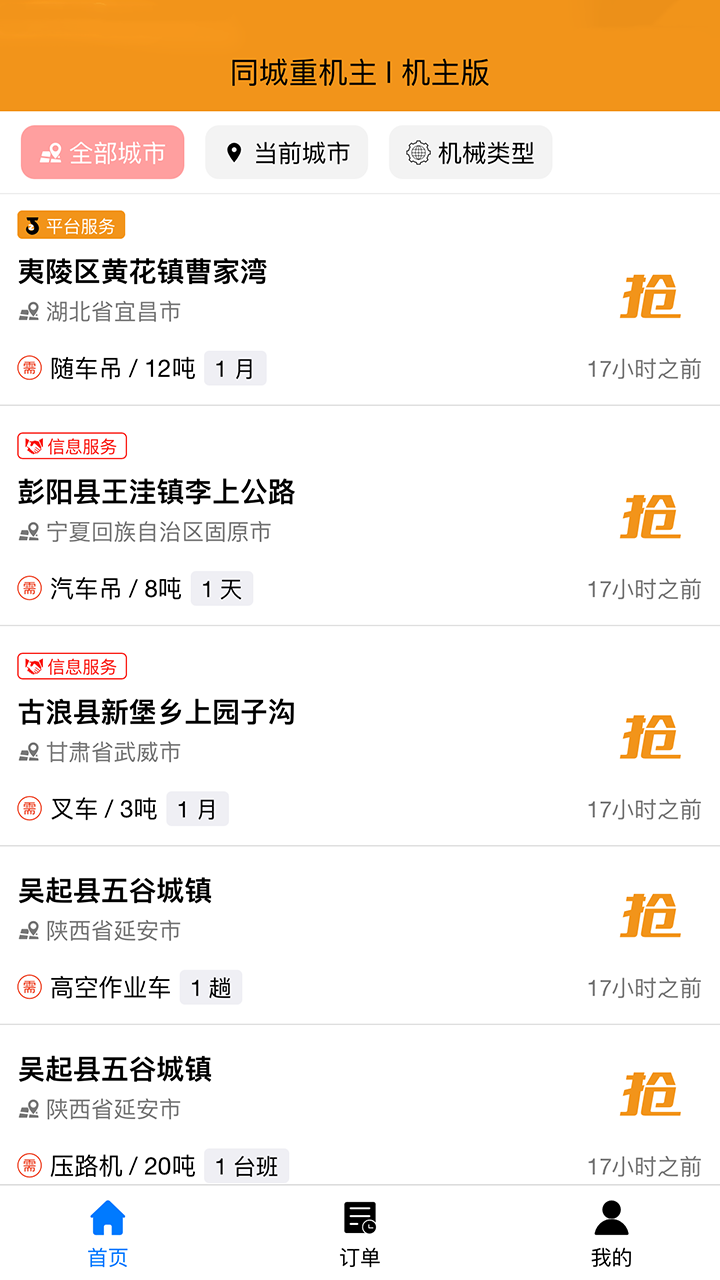The height and width of the screenshot is (1280, 720).
Task: View the 古浪县新堡乡上园子沟 forklift listing
Action: tap(157, 712)
